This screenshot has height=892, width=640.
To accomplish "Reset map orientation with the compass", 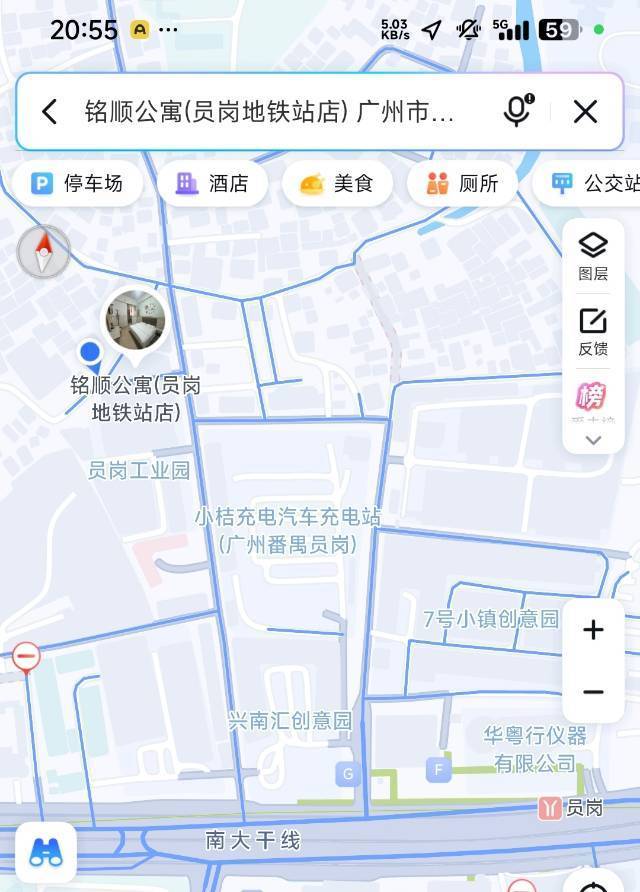I will (44, 252).
